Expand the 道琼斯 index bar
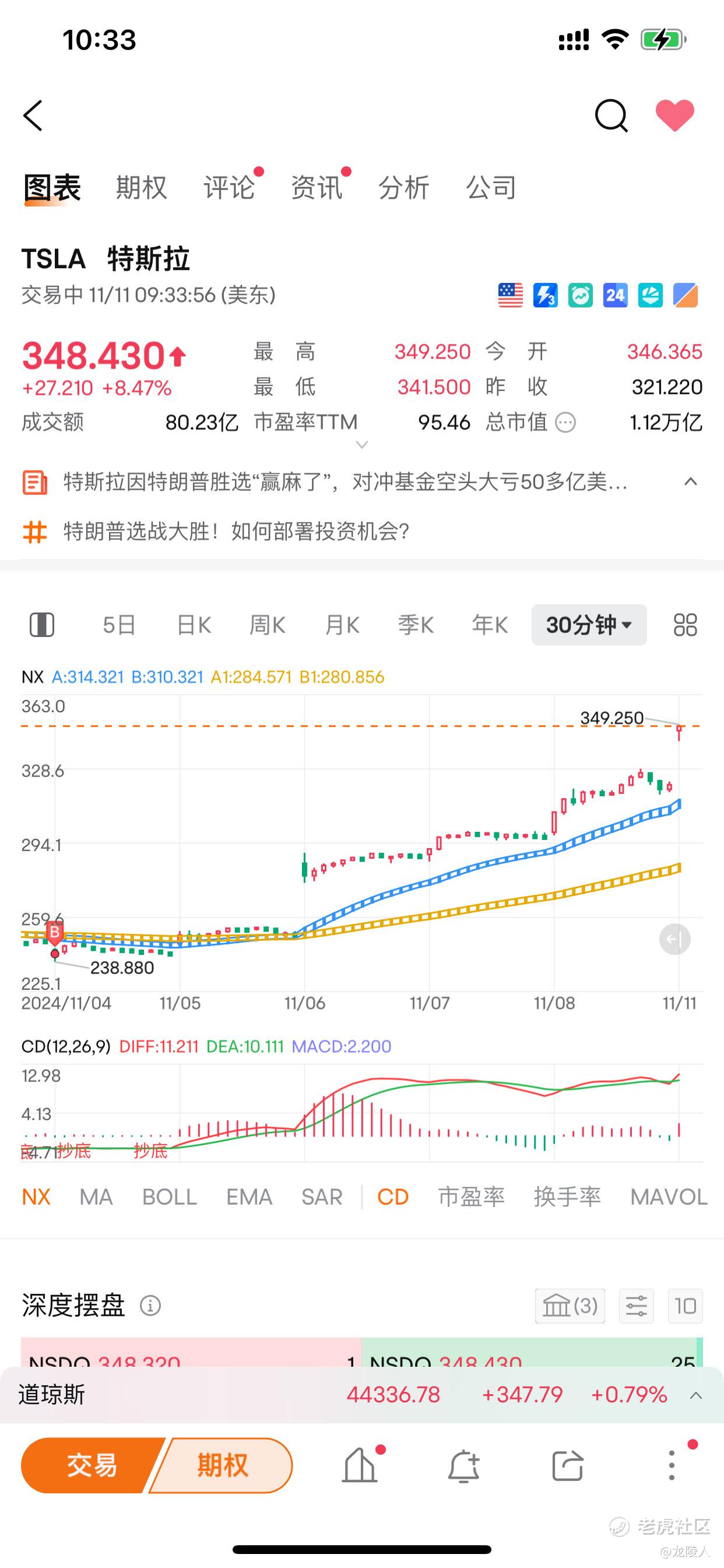724x1568 pixels. tap(696, 1395)
